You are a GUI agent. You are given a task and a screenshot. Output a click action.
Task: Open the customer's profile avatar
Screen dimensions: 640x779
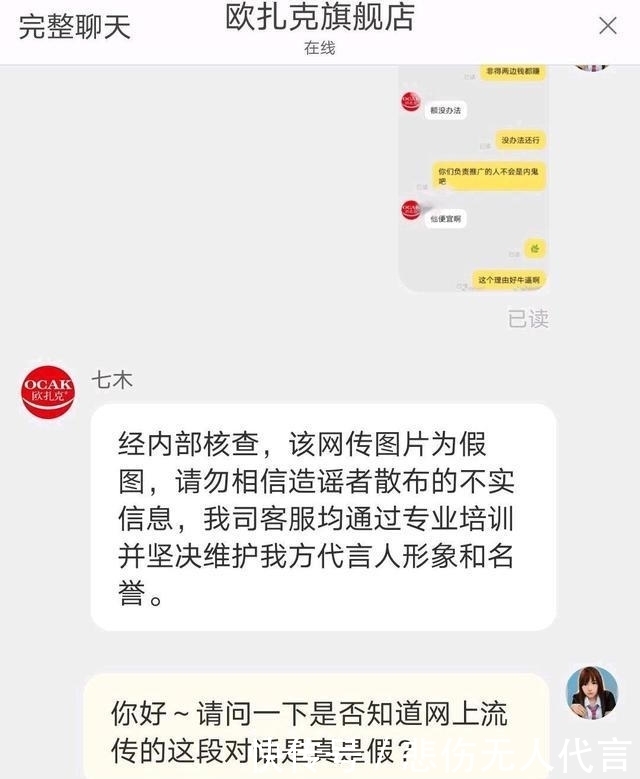591,691
